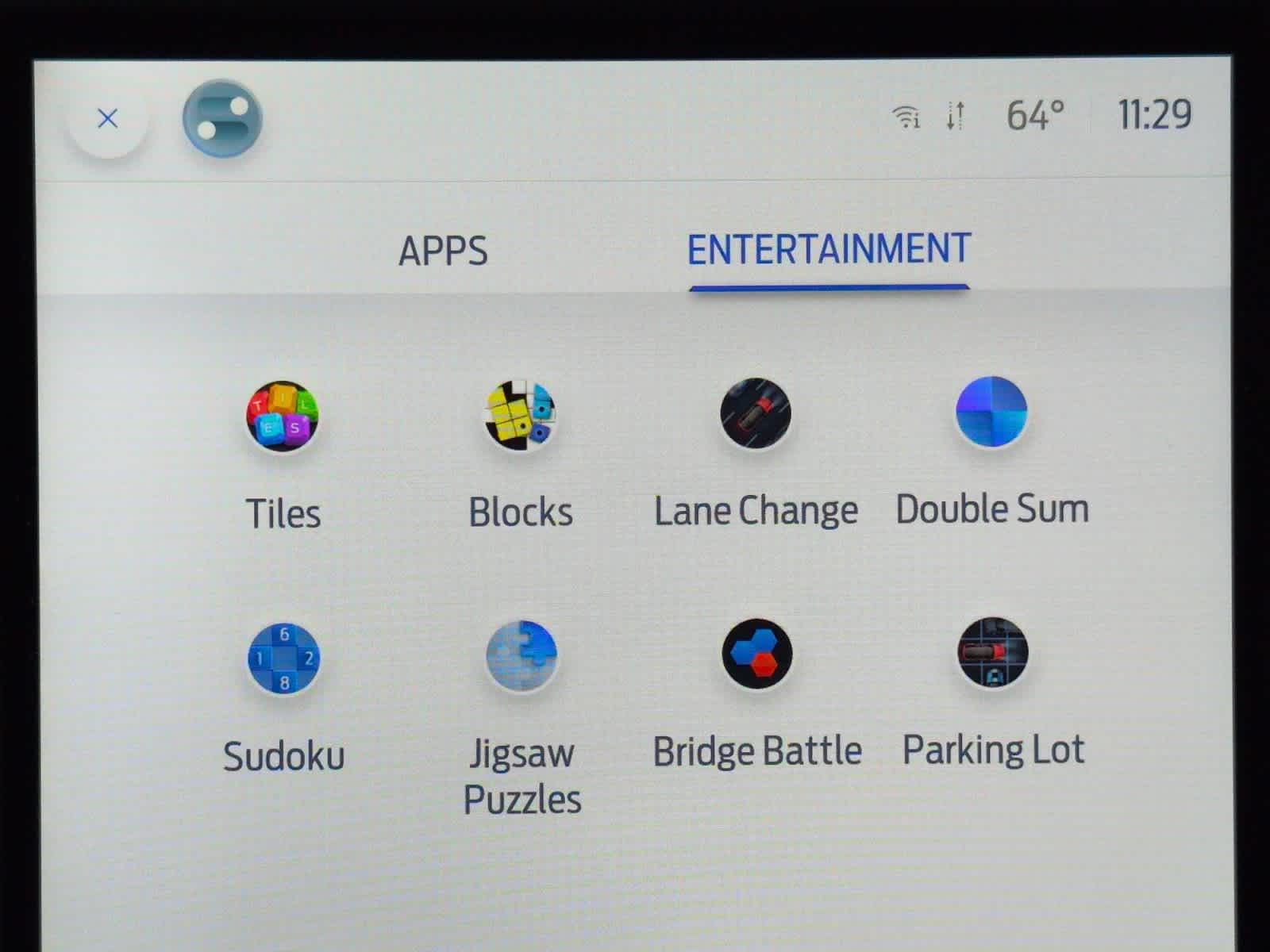This screenshot has height=952, width=1270.
Task: Open the Blocks game
Action: click(520, 415)
